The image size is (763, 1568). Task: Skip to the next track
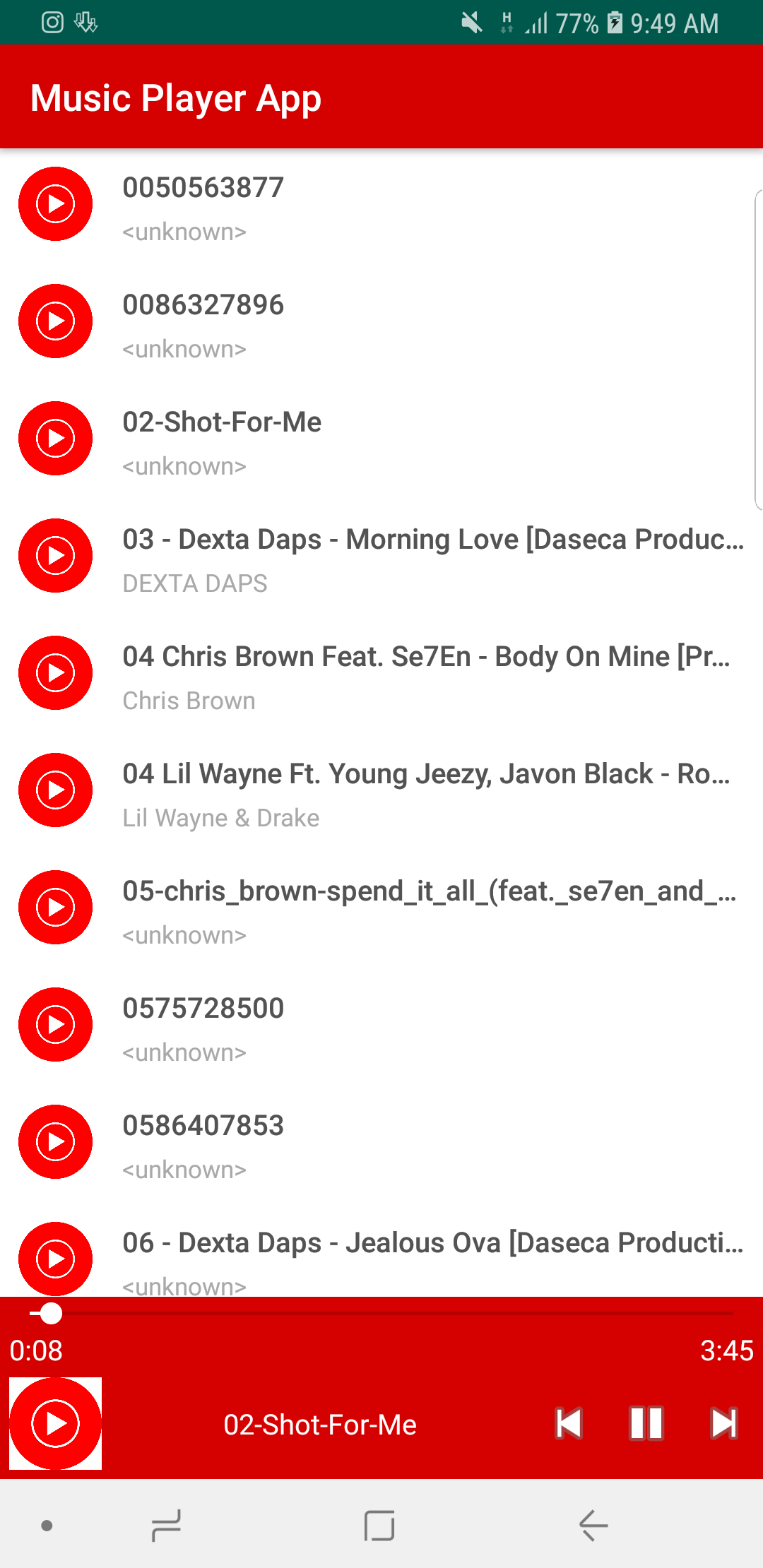point(724,1423)
